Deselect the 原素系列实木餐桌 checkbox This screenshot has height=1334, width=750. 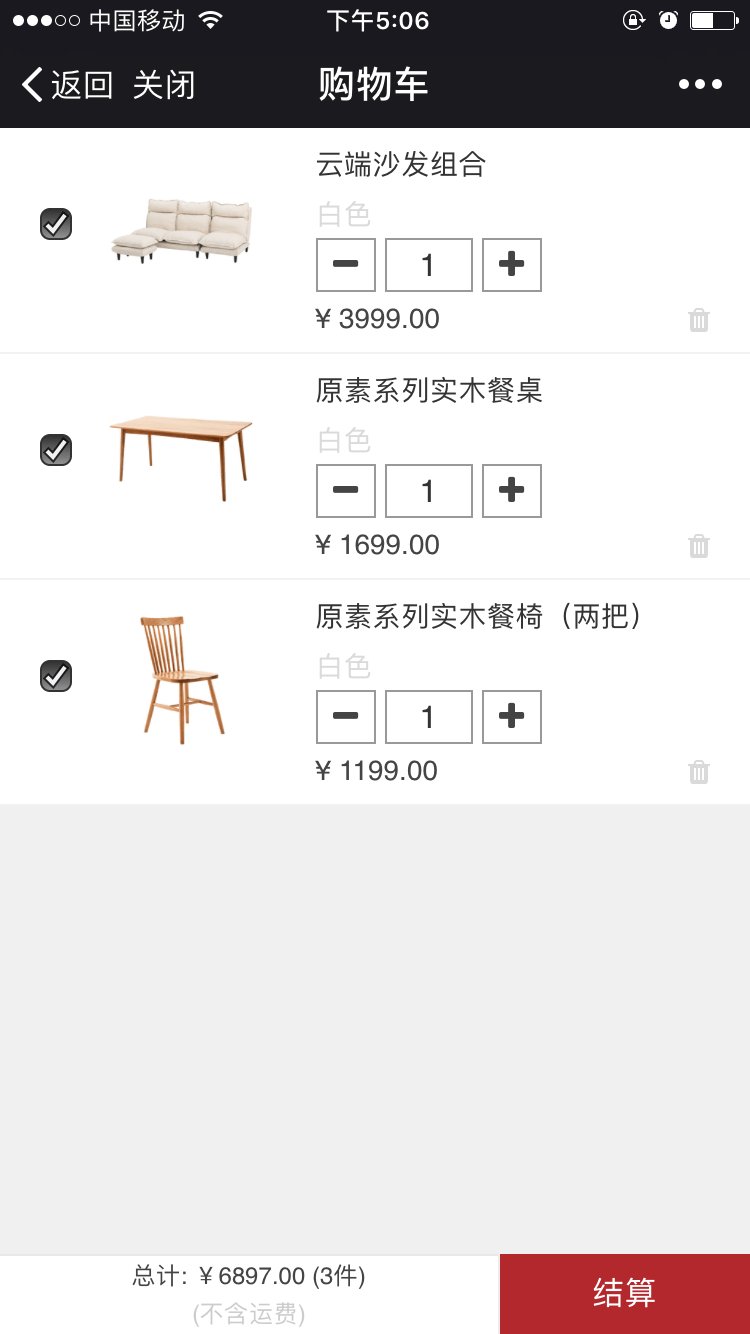pyautogui.click(x=56, y=450)
